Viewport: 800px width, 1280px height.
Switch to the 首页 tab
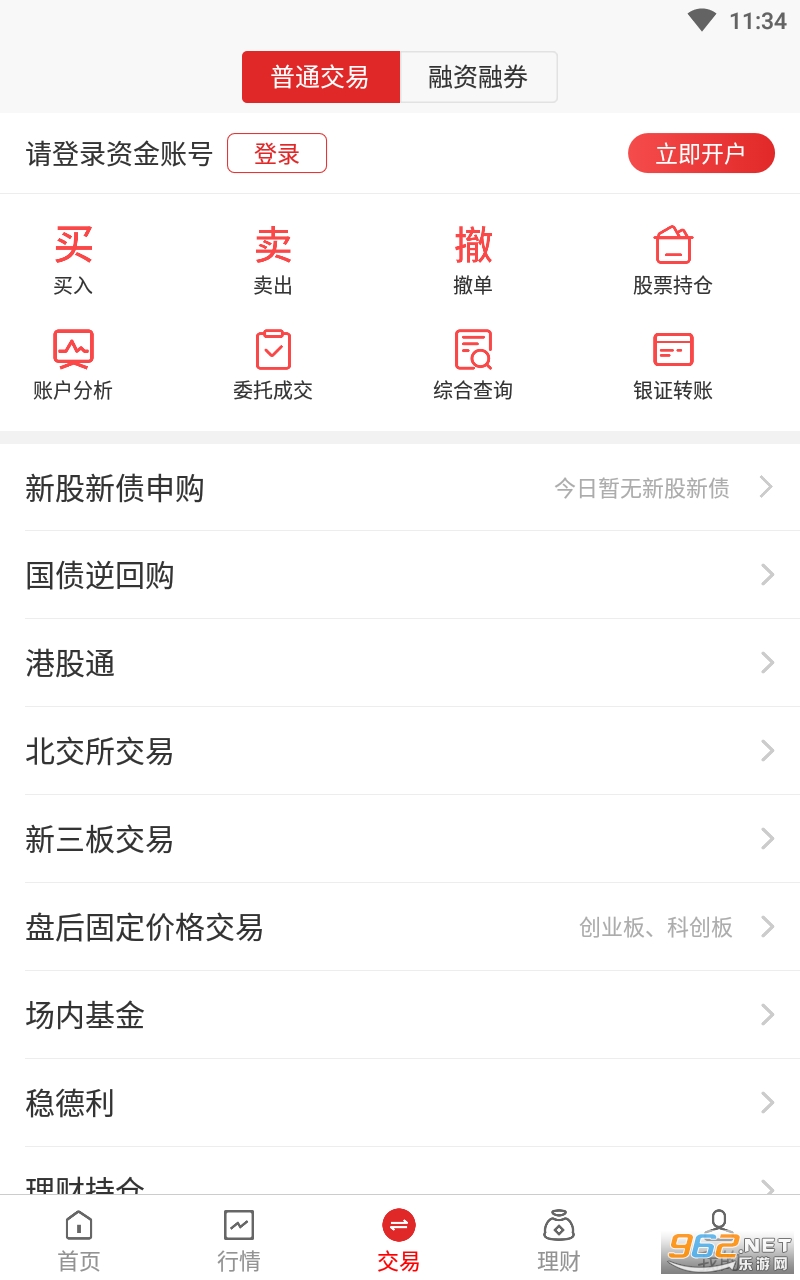[x=79, y=1240]
